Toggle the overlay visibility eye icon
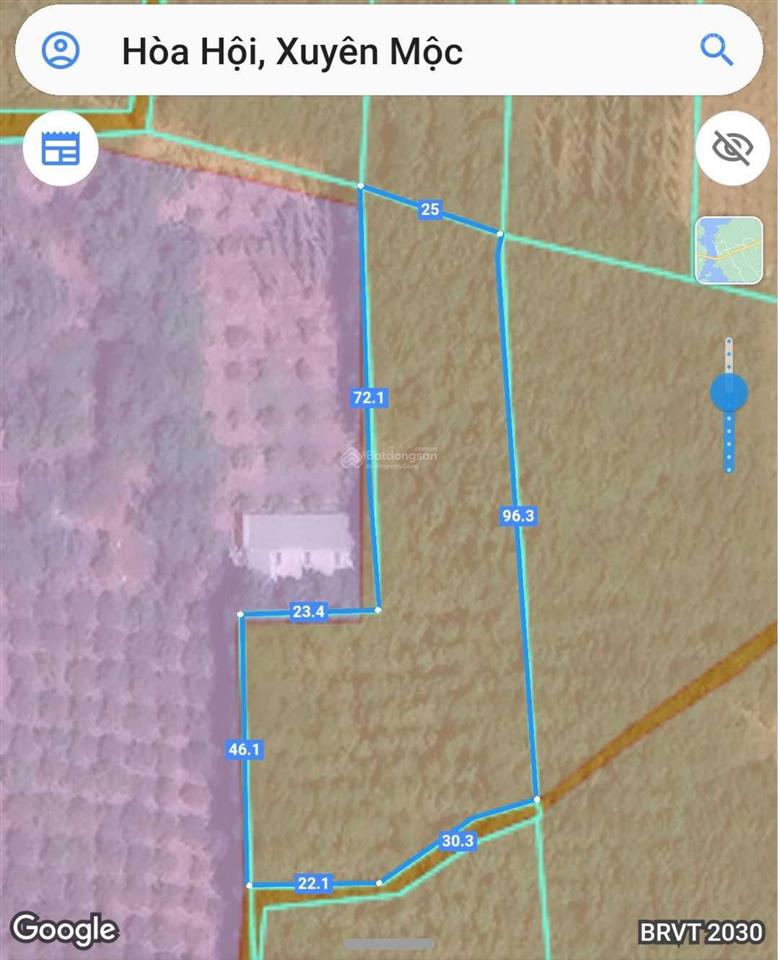Viewport: 778px width, 960px height. click(732, 148)
